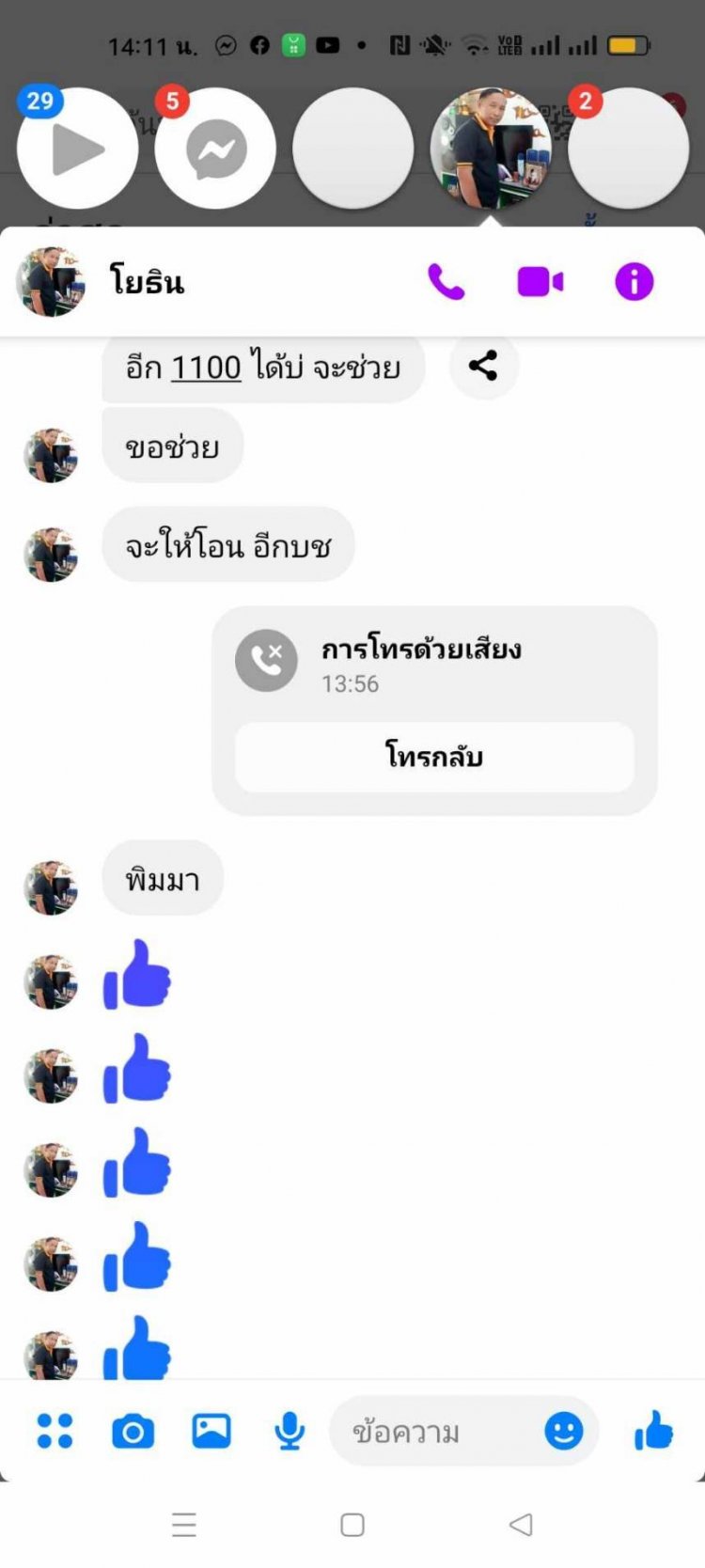The image size is (705, 1568).
Task: Select the chat head with 2 badge
Action: 628,149
